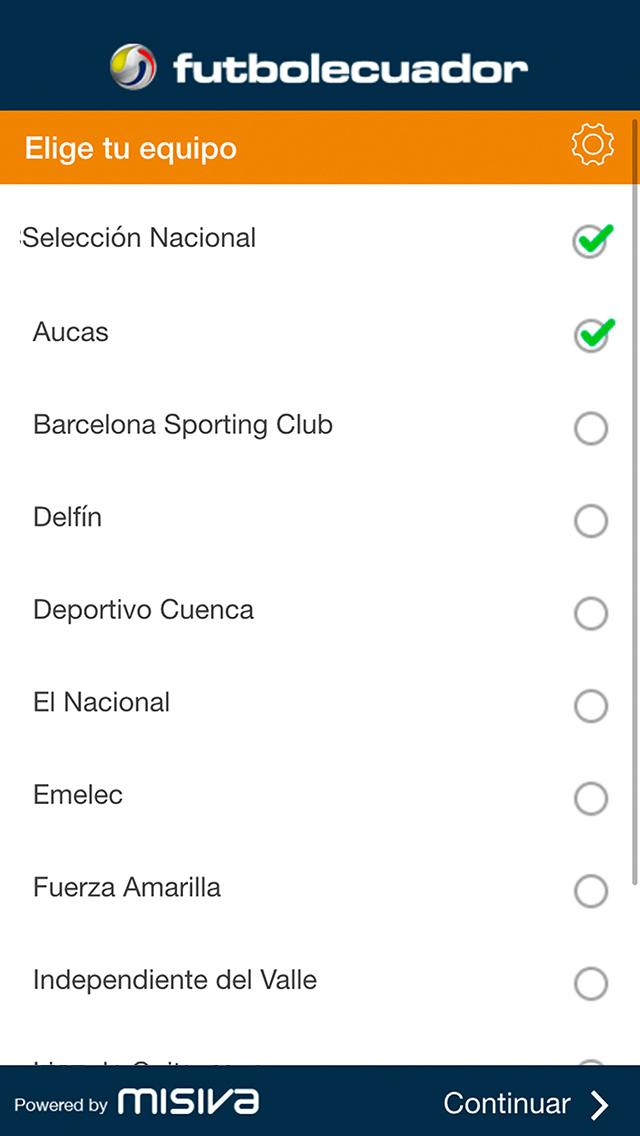640x1136 pixels.
Task: Choose Delfín as your team
Action: (x=591, y=521)
